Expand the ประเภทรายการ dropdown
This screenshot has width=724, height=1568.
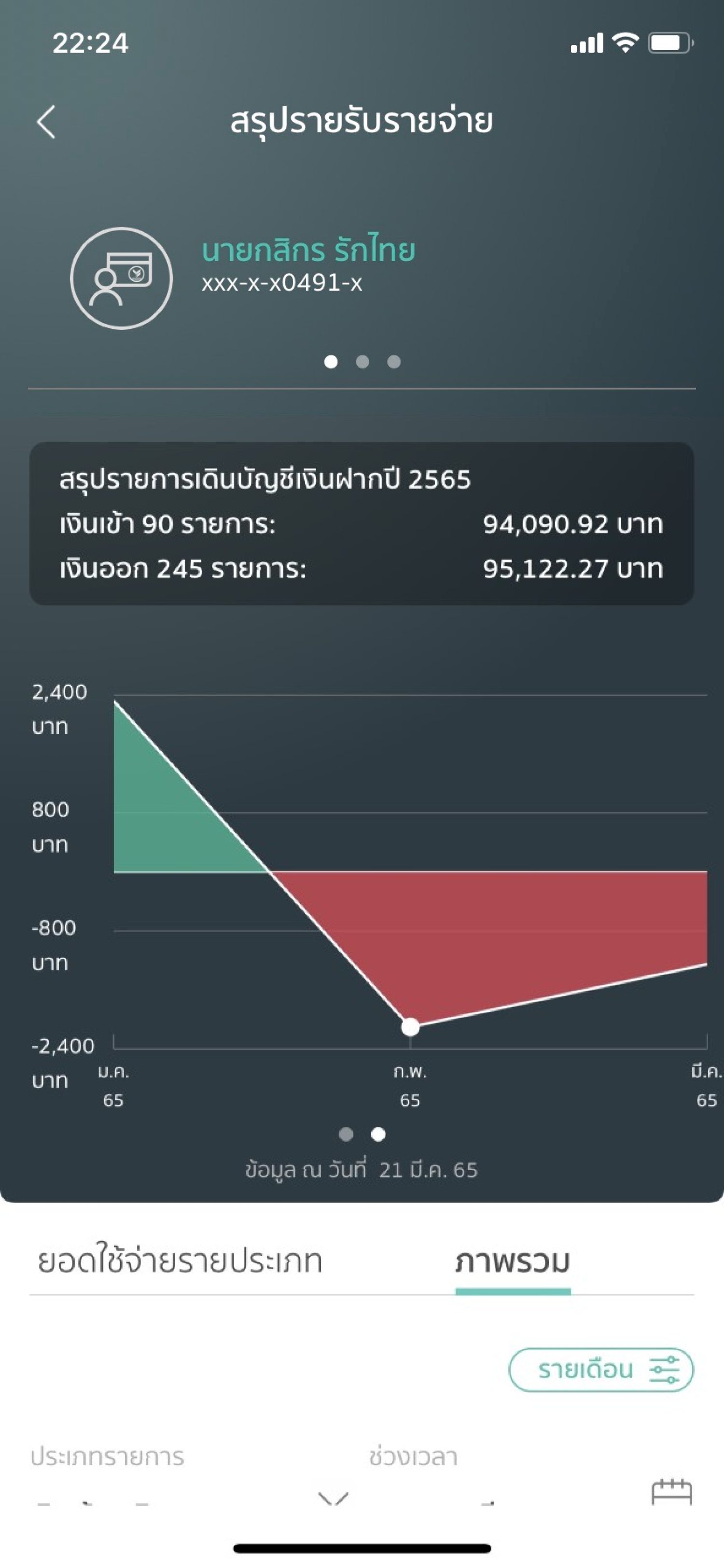(x=334, y=1498)
